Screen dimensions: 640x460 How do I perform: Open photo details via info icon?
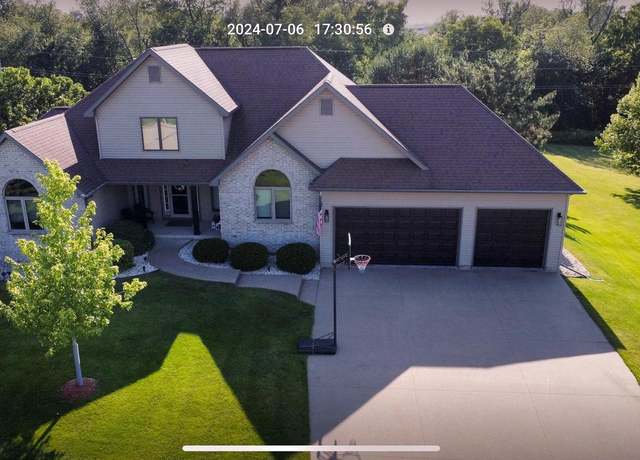pos(388,29)
